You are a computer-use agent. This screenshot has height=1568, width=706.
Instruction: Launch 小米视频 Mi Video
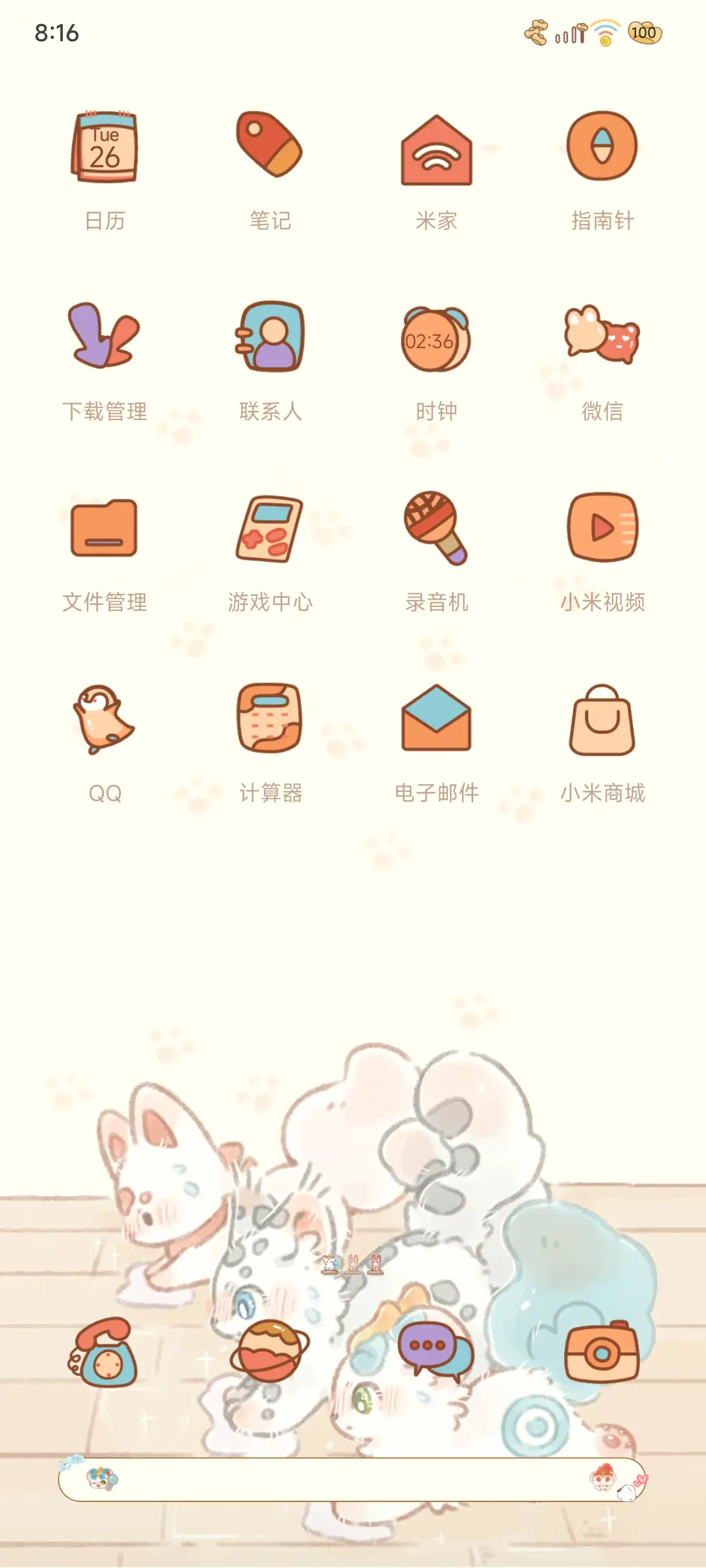tap(601, 531)
